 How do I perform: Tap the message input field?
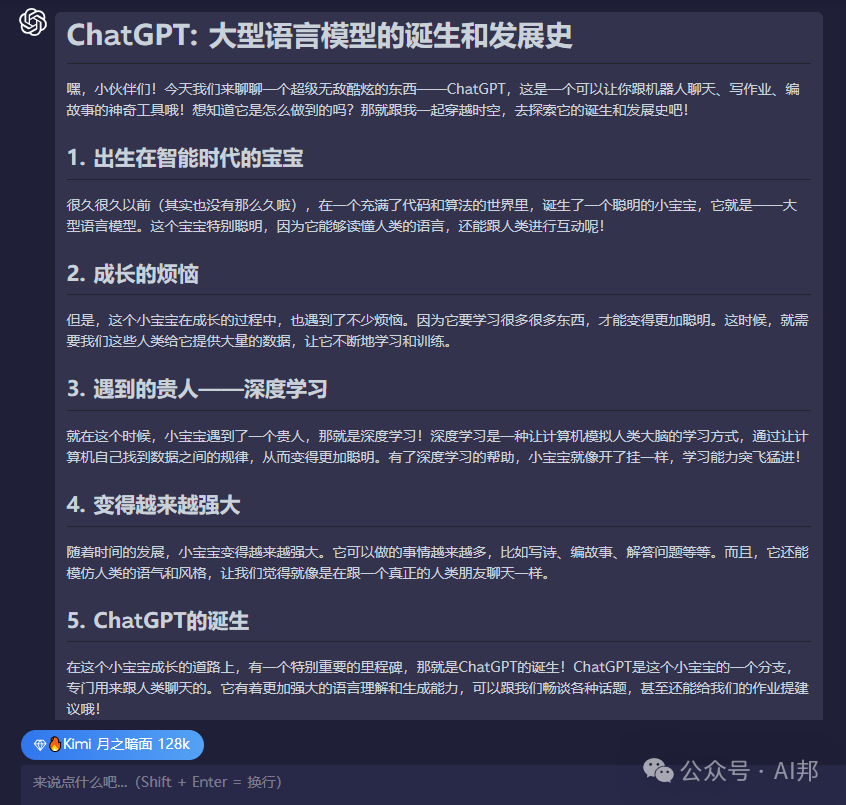[300, 782]
